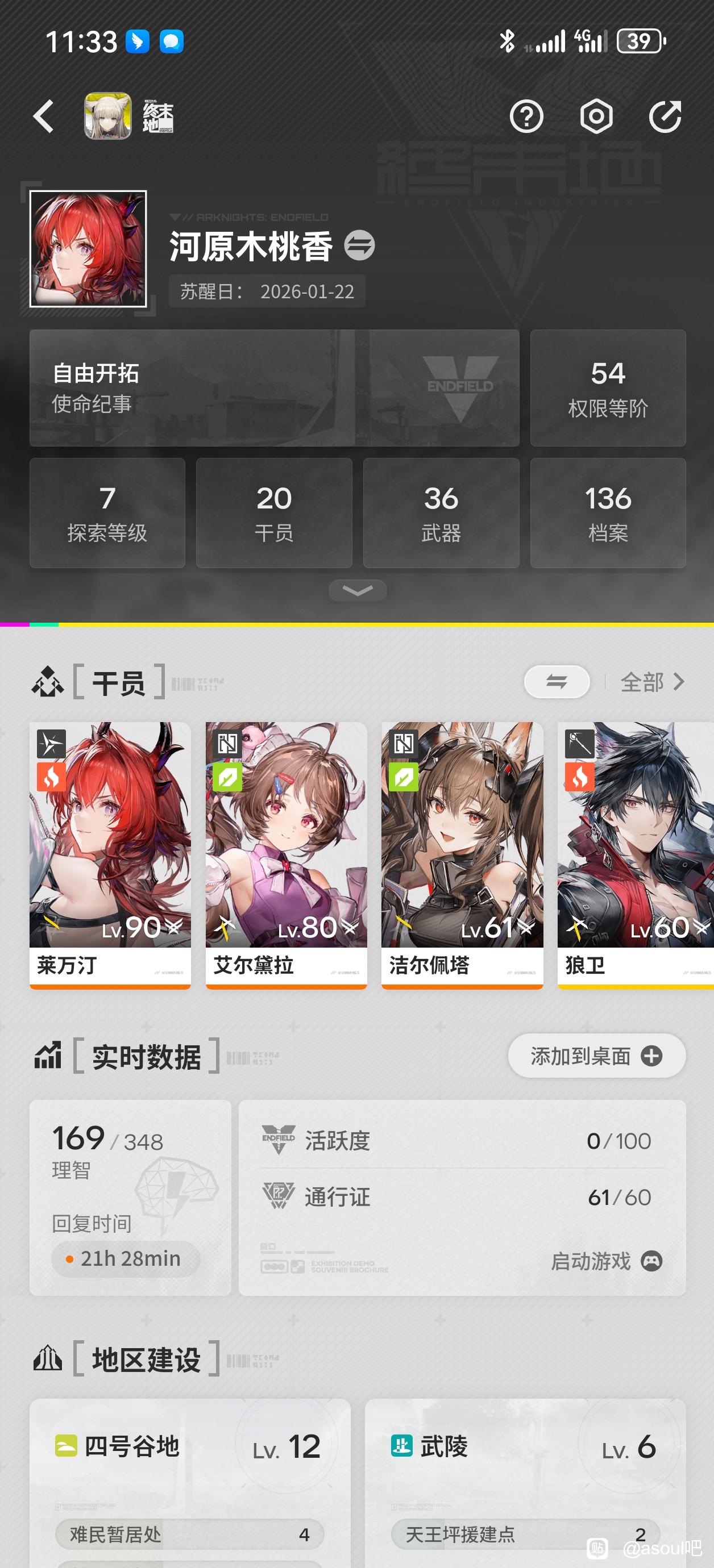Open the 自由开拓 使命纪事 card
Image resolution: width=714 pixels, height=1568 pixels.
coord(274,387)
